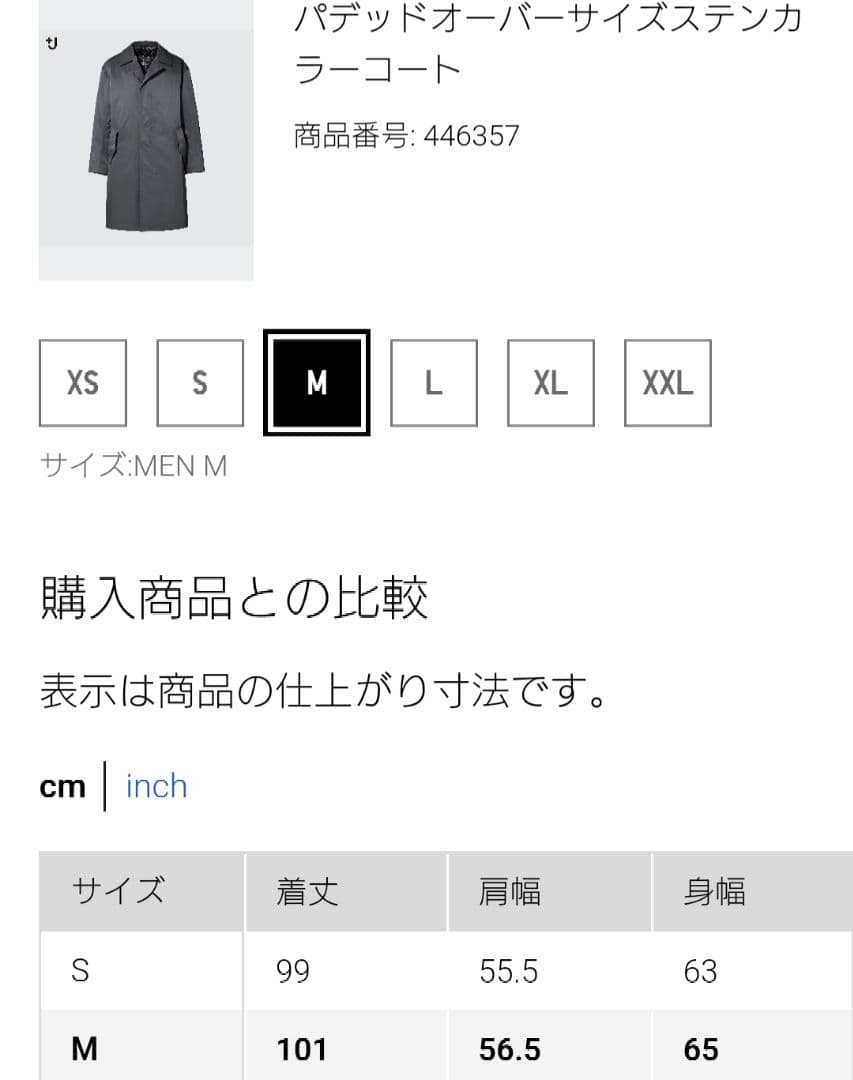Image resolution: width=853 pixels, height=1080 pixels.
Task: Select size L for the coat
Action: click(433, 383)
